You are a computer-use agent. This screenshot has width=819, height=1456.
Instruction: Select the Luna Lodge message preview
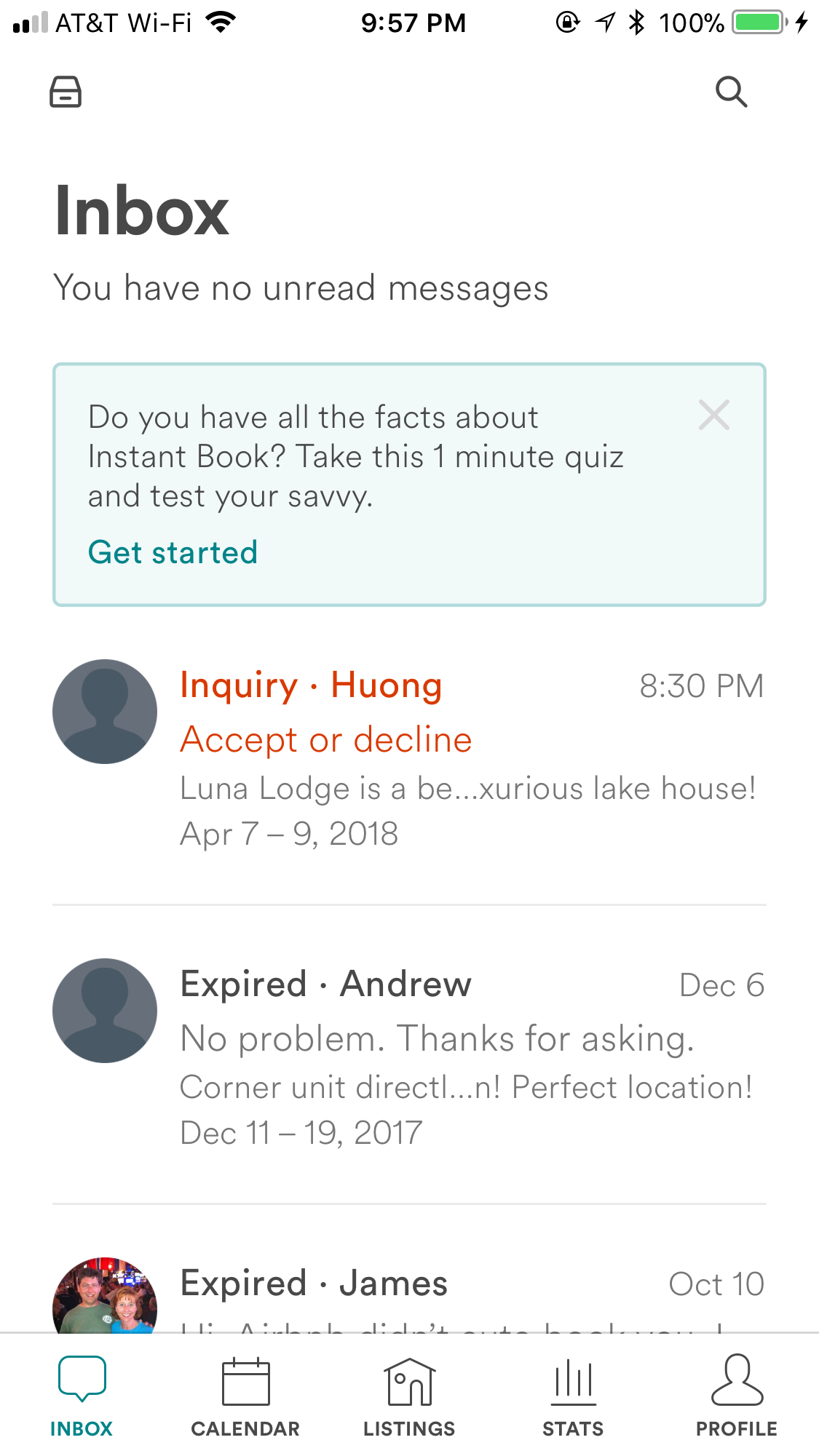click(468, 788)
